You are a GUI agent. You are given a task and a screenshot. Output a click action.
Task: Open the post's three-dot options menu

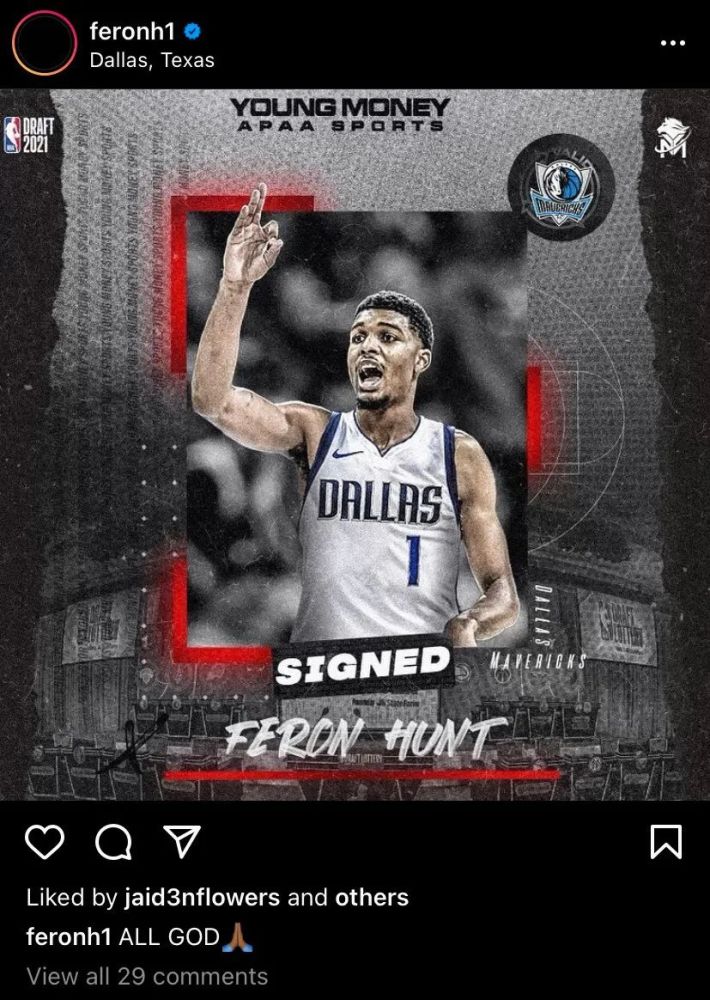(x=674, y=44)
